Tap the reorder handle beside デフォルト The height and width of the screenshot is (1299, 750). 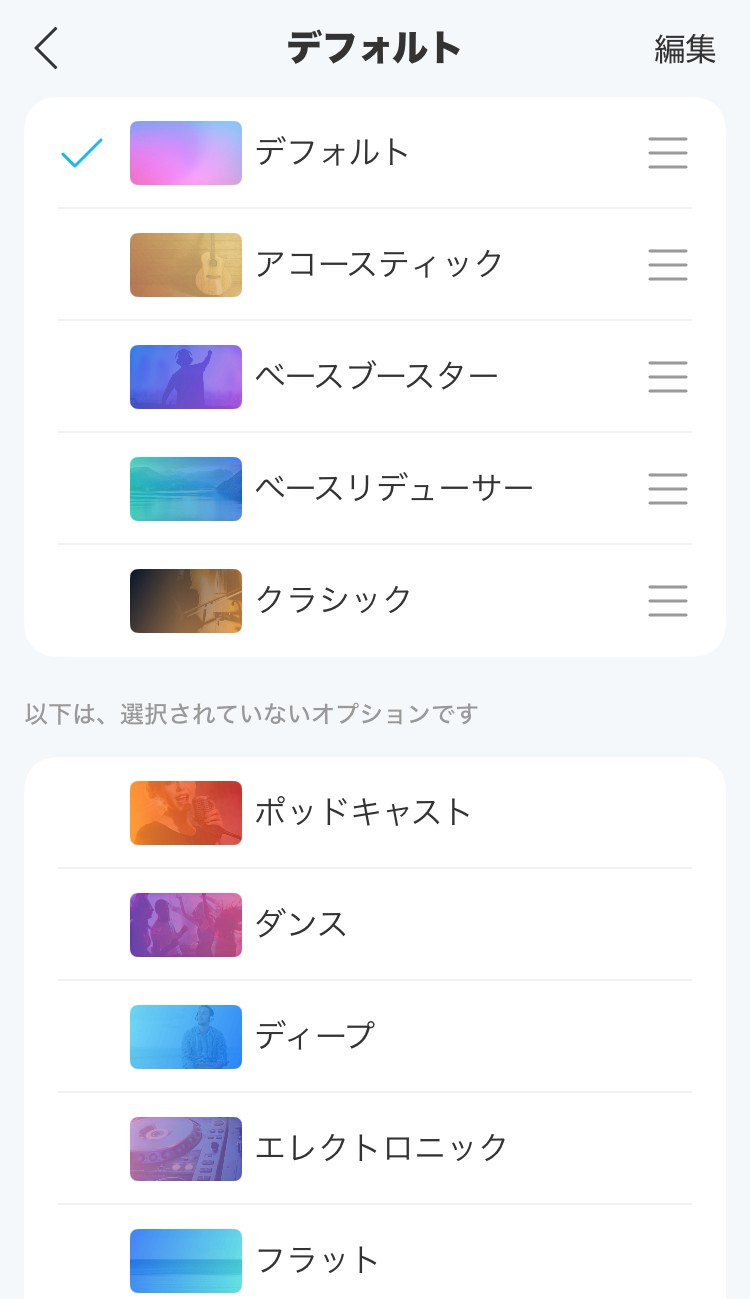[x=668, y=153]
